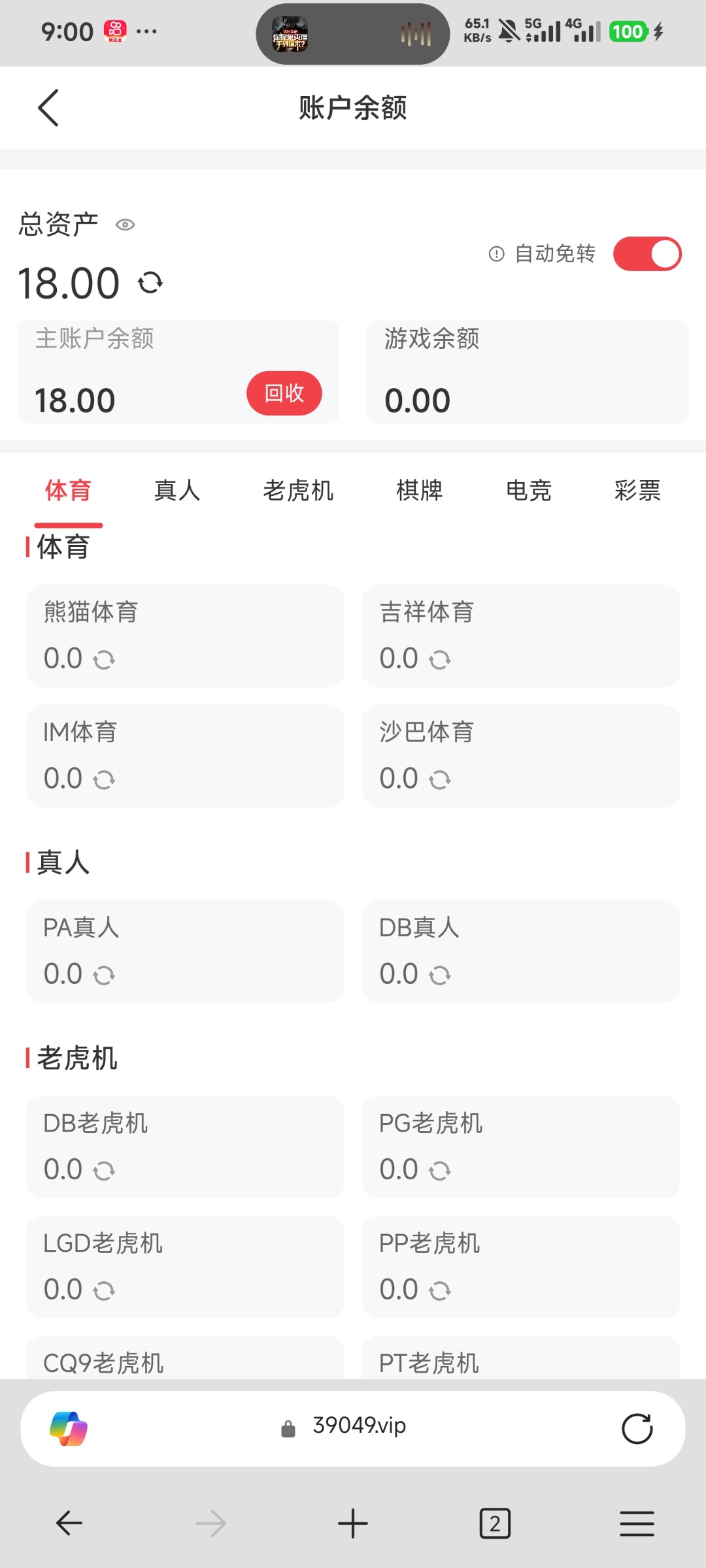Hide the 总资产 amount with the eye icon
The width and height of the screenshot is (706, 1568).
coord(125,225)
